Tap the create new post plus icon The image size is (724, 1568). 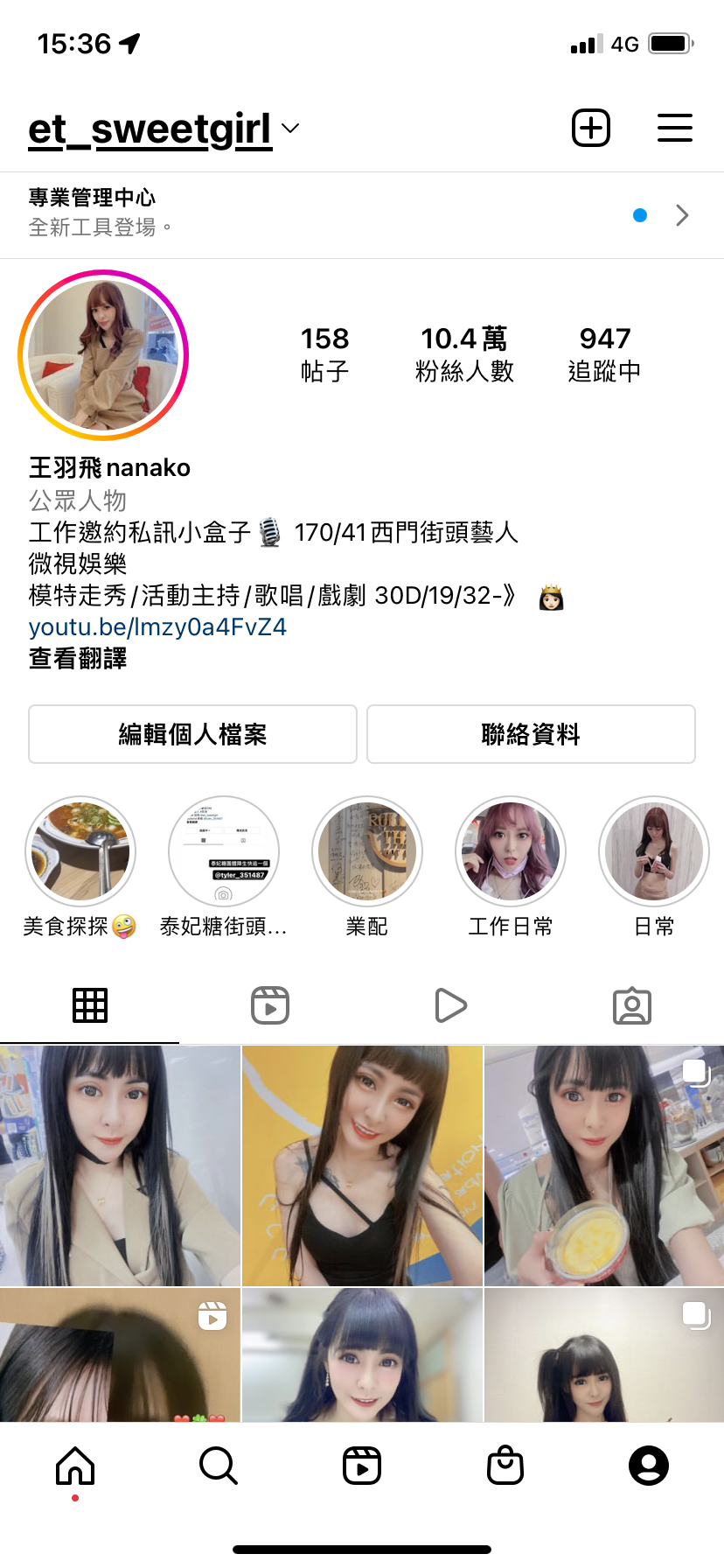tap(591, 128)
